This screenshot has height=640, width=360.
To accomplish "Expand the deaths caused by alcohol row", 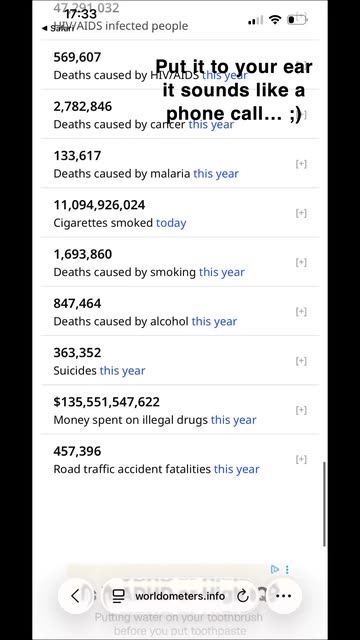I will click(x=301, y=312).
